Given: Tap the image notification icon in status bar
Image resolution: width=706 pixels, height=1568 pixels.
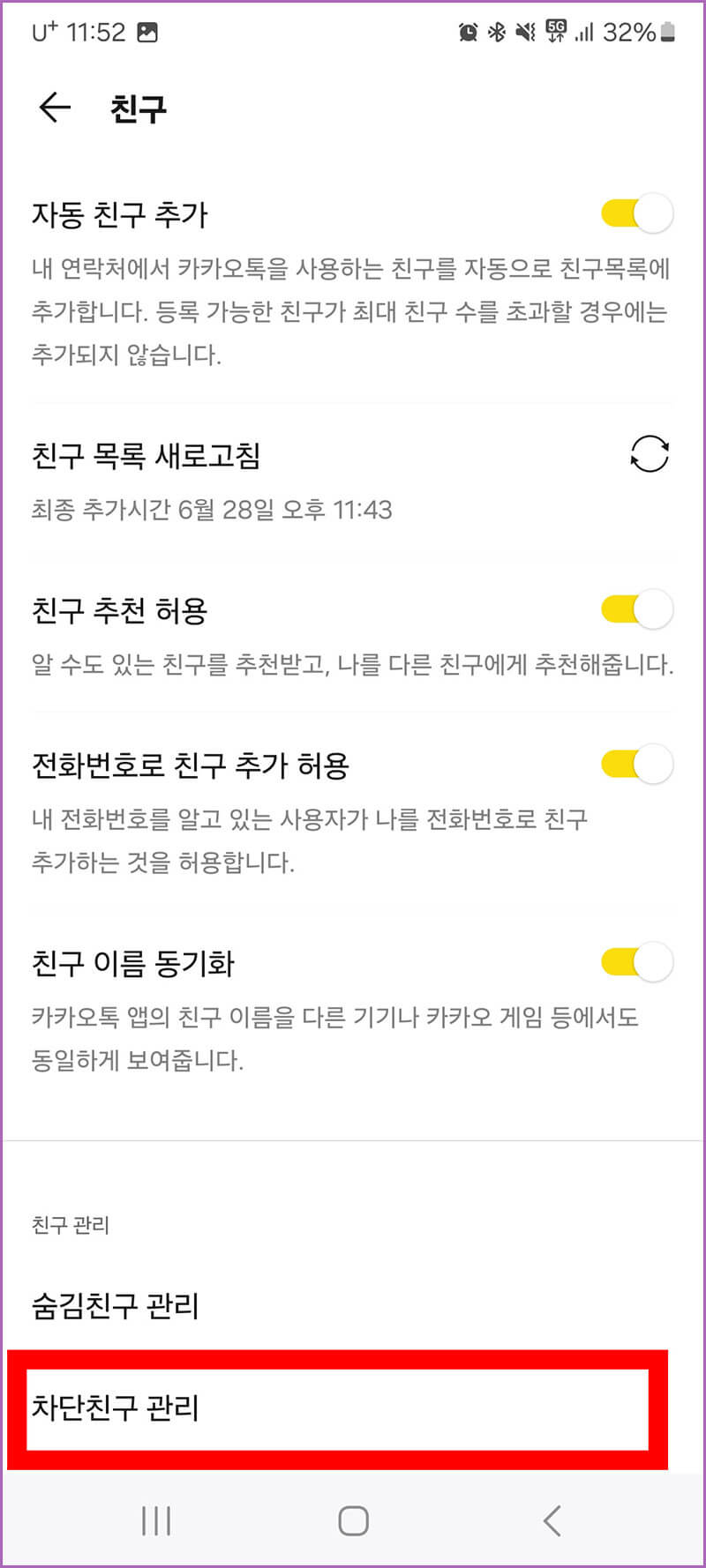Looking at the screenshot, I should 148,32.
